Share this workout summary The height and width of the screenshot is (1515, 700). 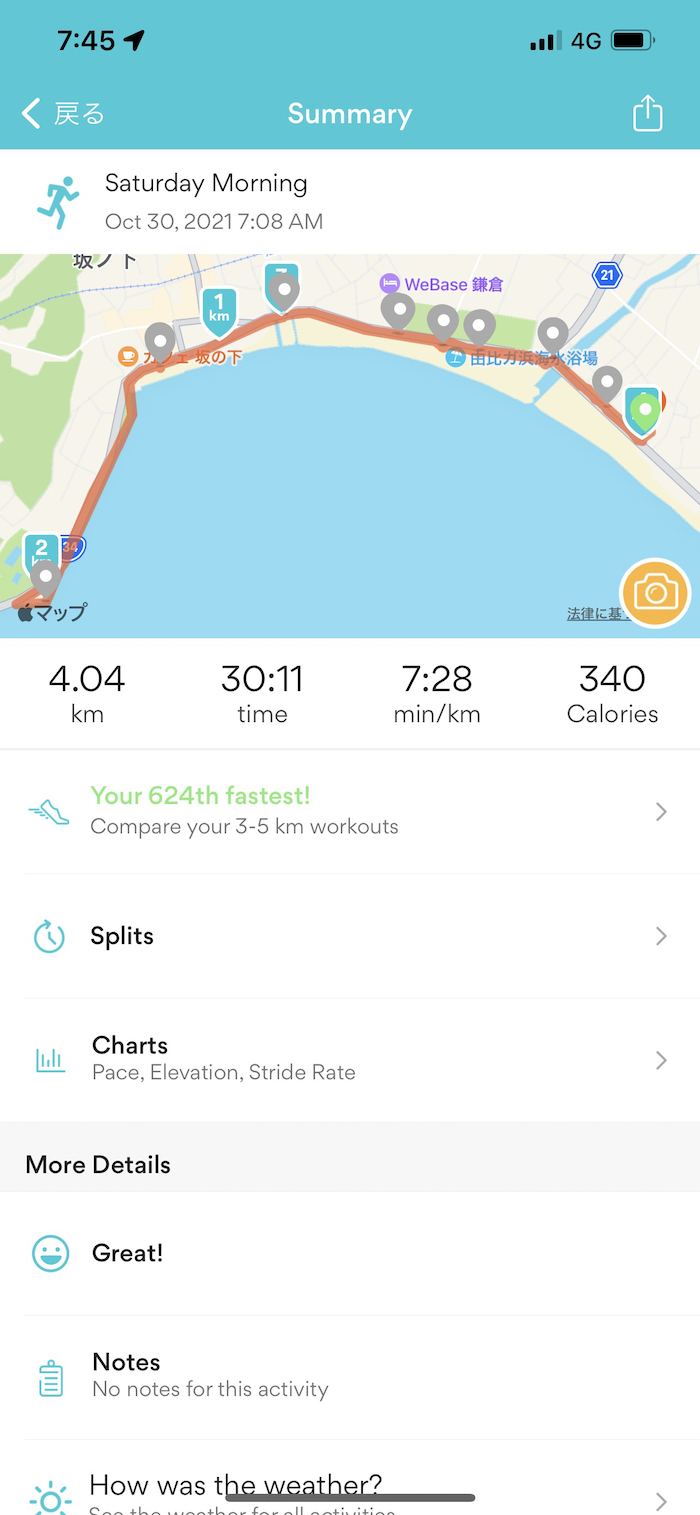[647, 113]
